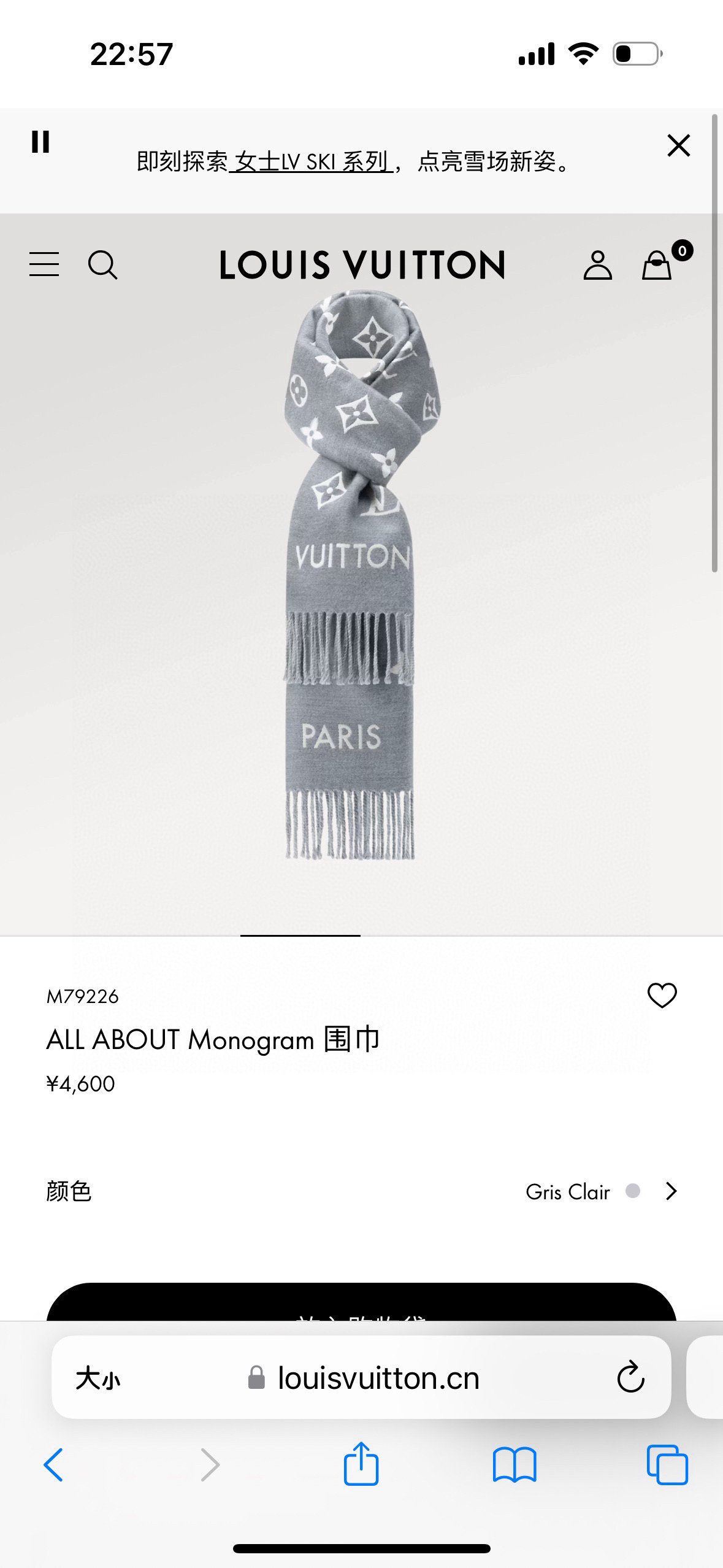Tap the black add-to-bag button
Screen dimensions: 723x1568
362,1302
